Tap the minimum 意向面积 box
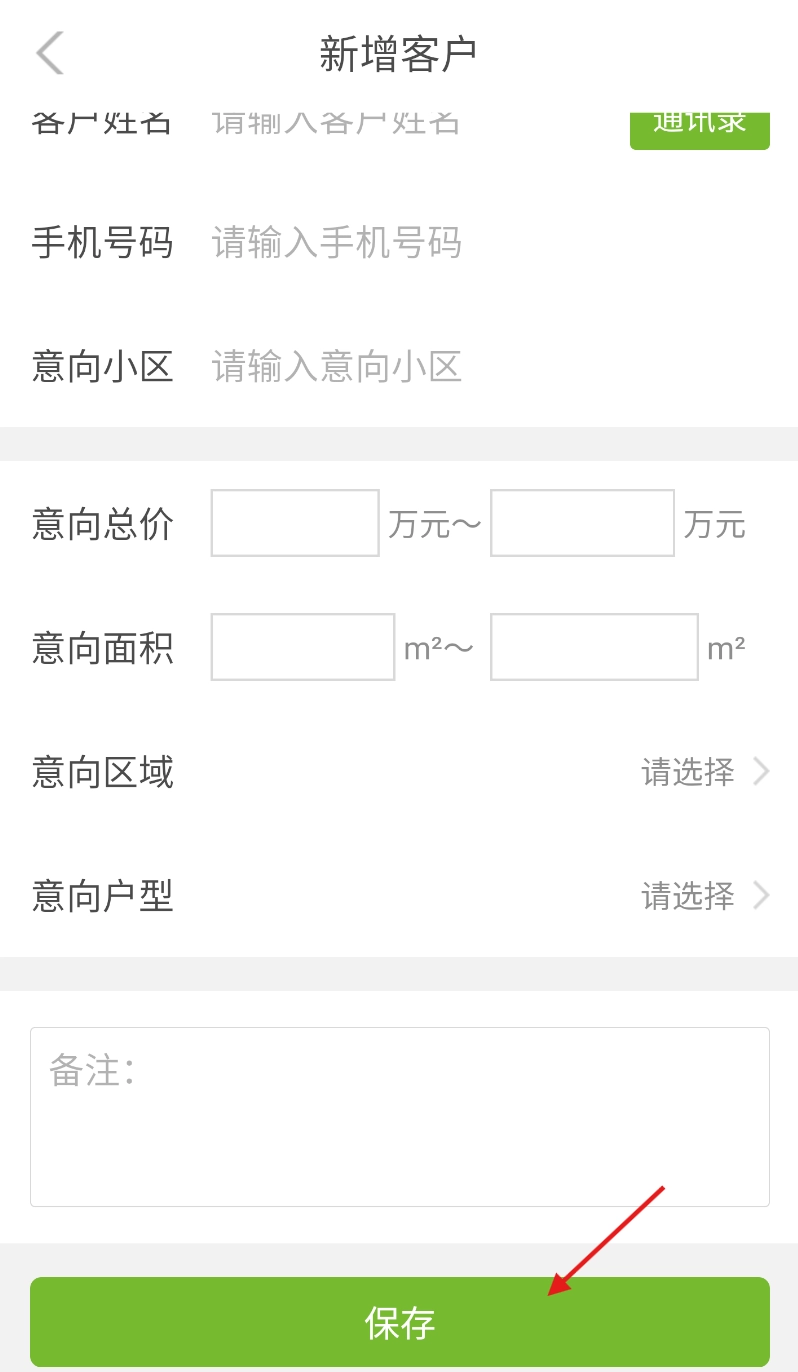This screenshot has height=1372, width=798. [x=302, y=647]
